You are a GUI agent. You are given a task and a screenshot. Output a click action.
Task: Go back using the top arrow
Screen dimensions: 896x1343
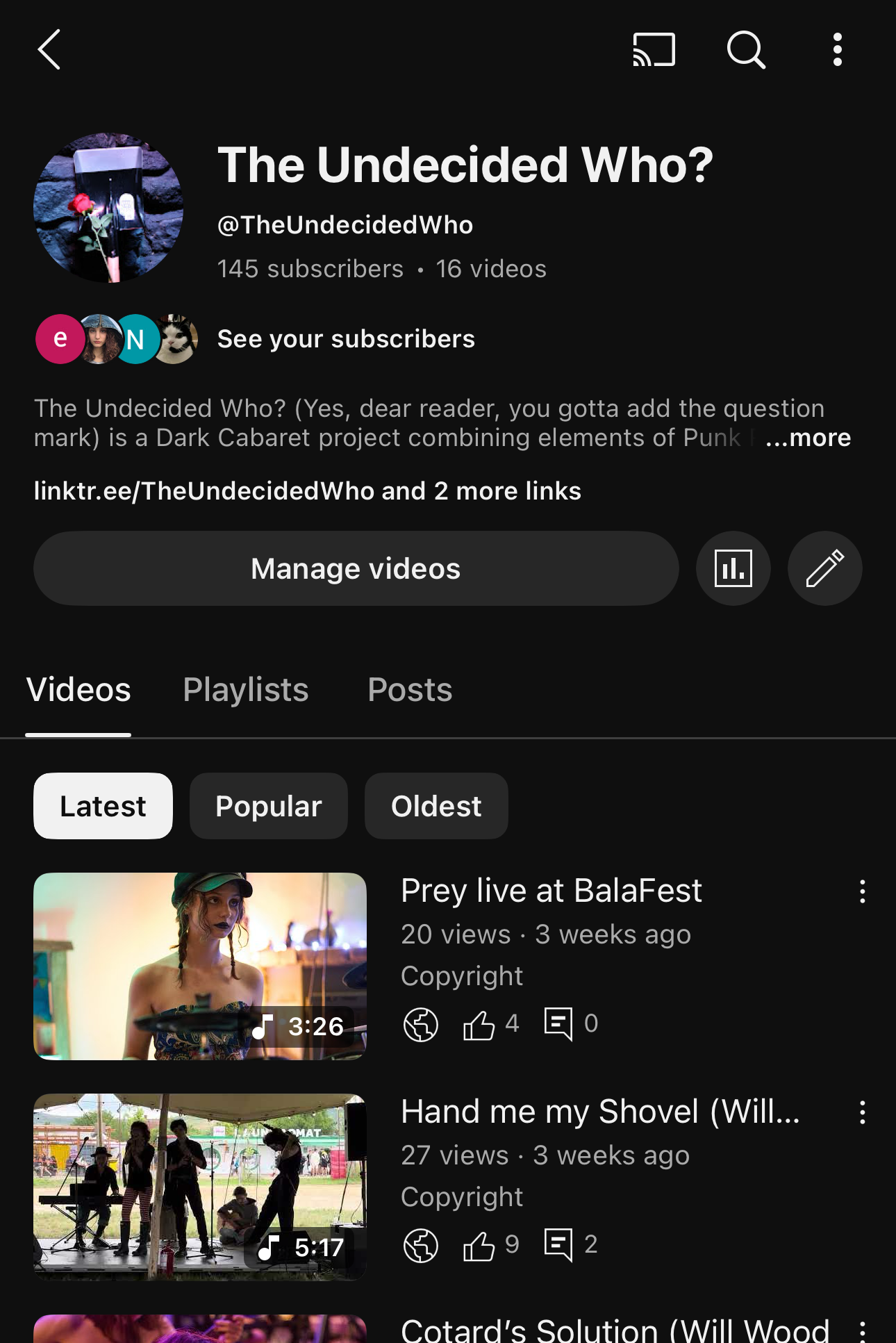point(49,49)
